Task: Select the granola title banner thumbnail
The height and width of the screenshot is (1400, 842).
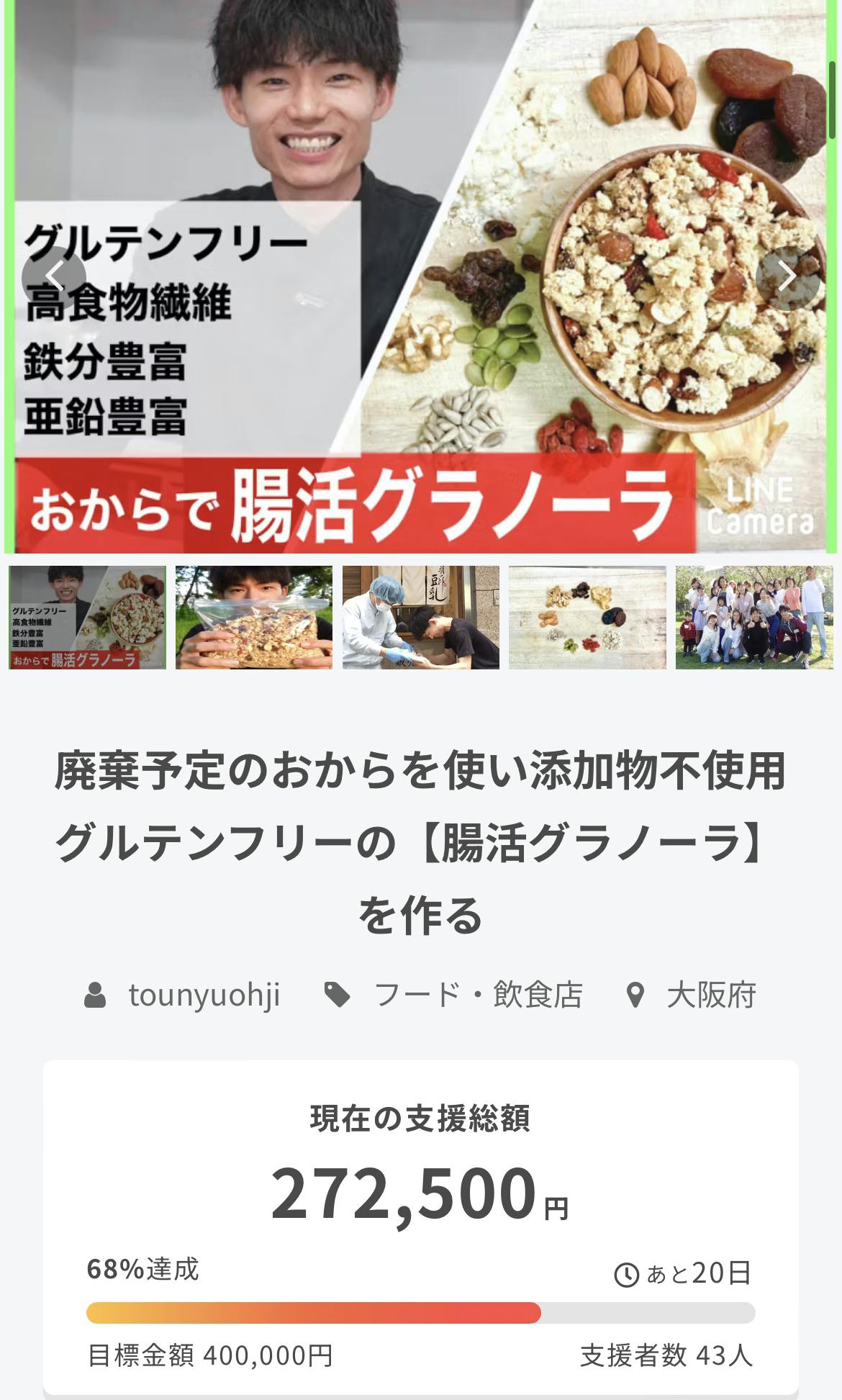Action: point(87,618)
